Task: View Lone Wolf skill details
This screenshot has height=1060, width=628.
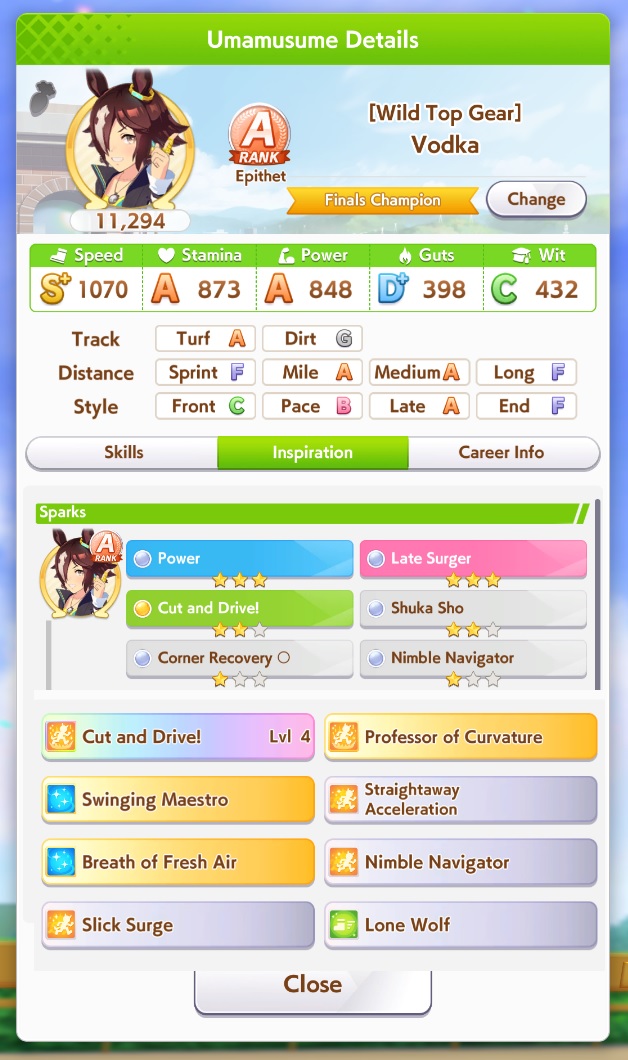Action: pos(461,925)
